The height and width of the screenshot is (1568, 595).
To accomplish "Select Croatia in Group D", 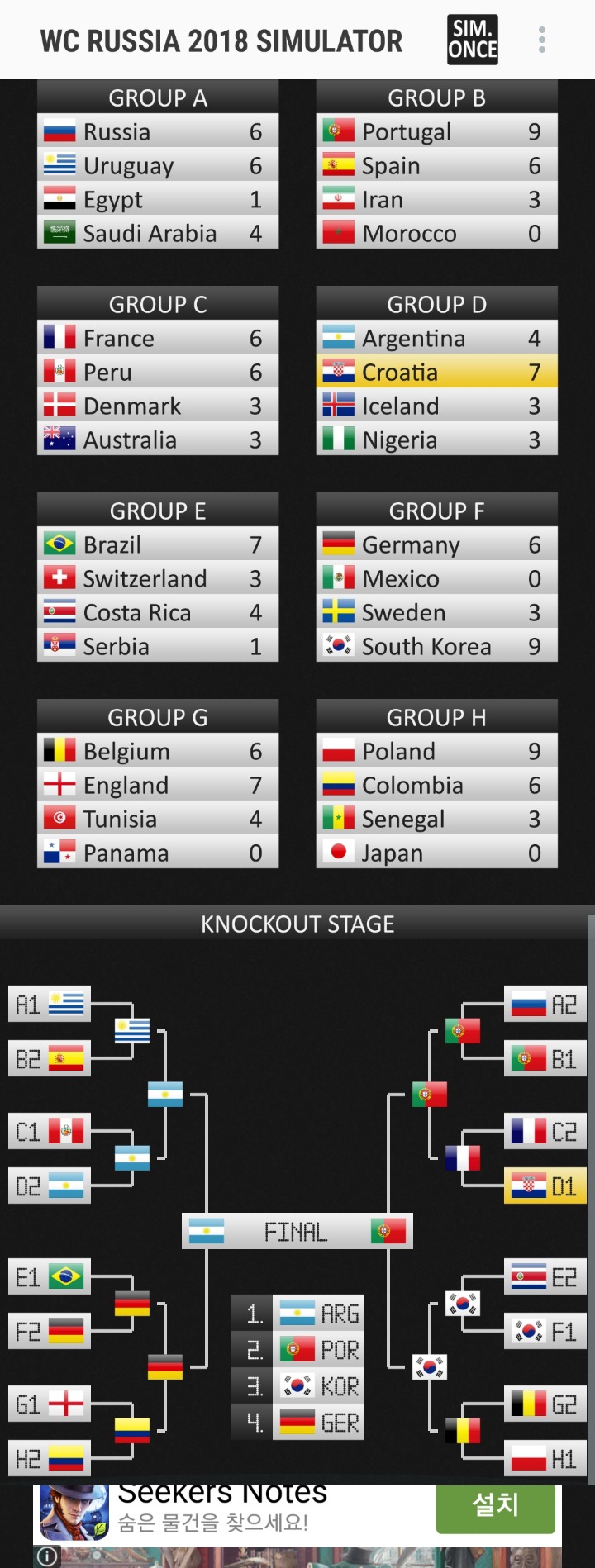I will click(436, 373).
